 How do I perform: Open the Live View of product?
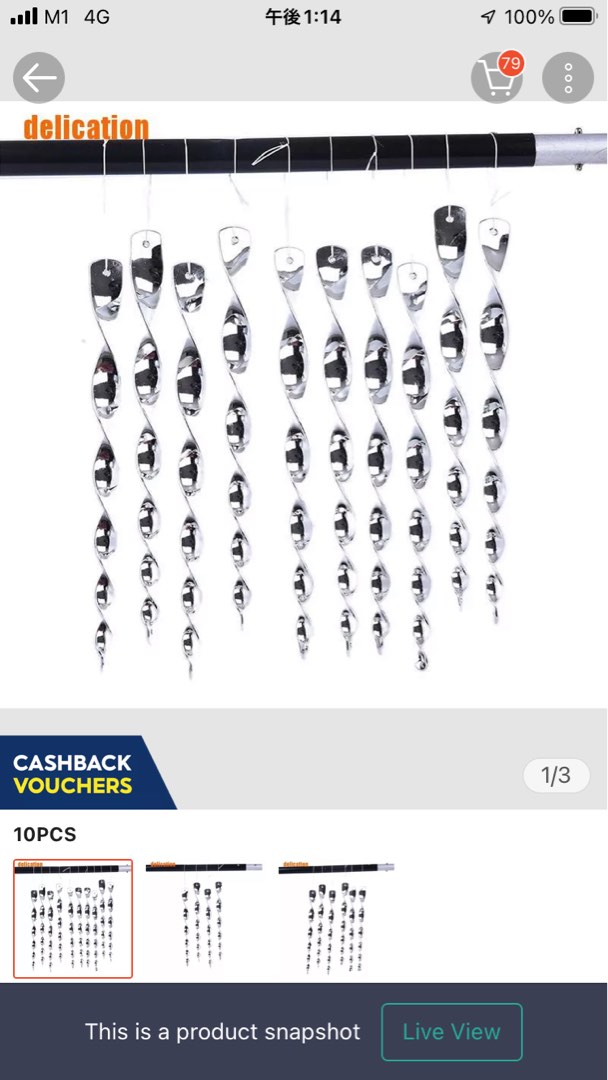click(x=451, y=1031)
